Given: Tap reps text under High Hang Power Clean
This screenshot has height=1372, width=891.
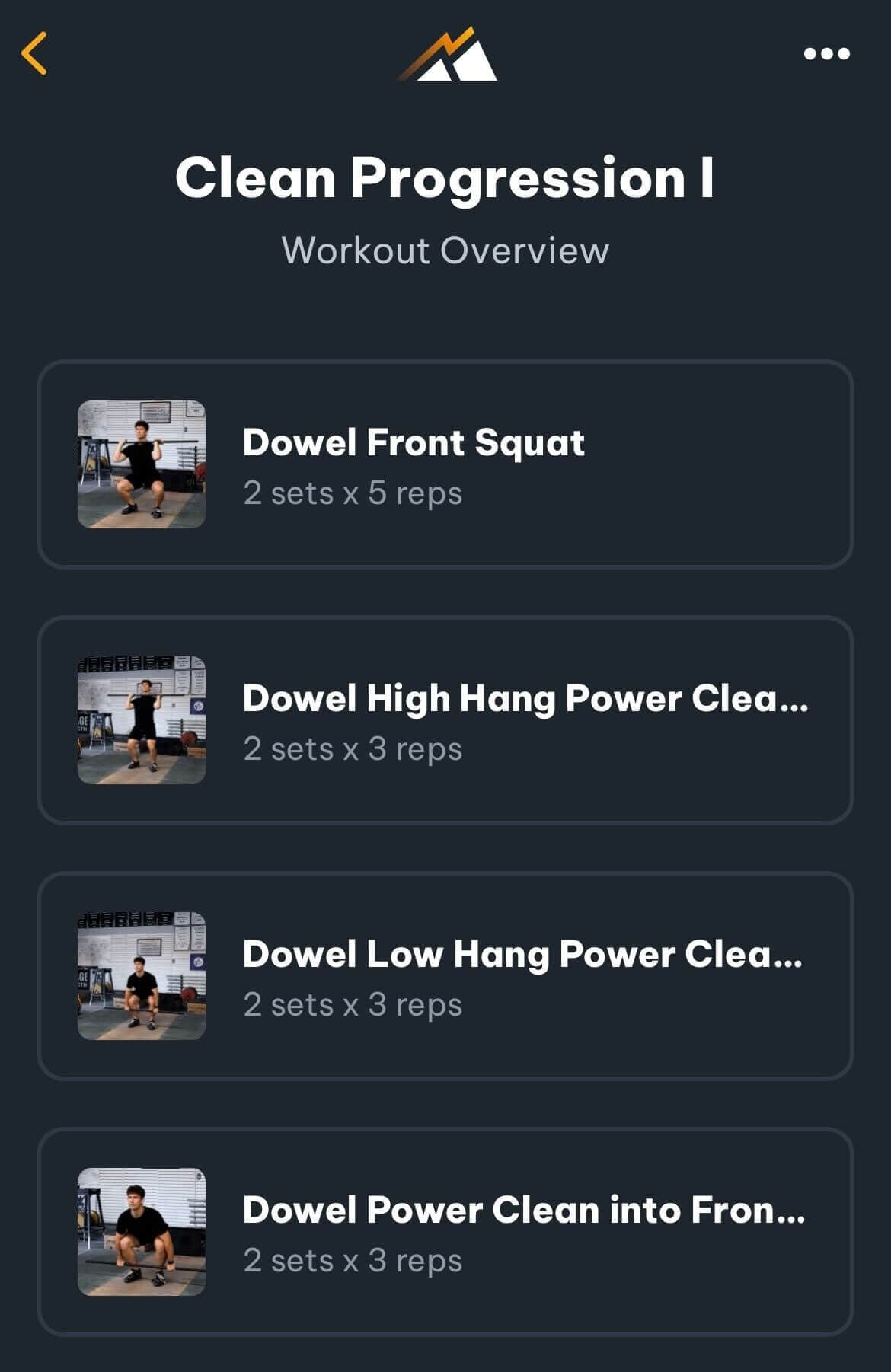Looking at the screenshot, I should pyautogui.click(x=352, y=748).
